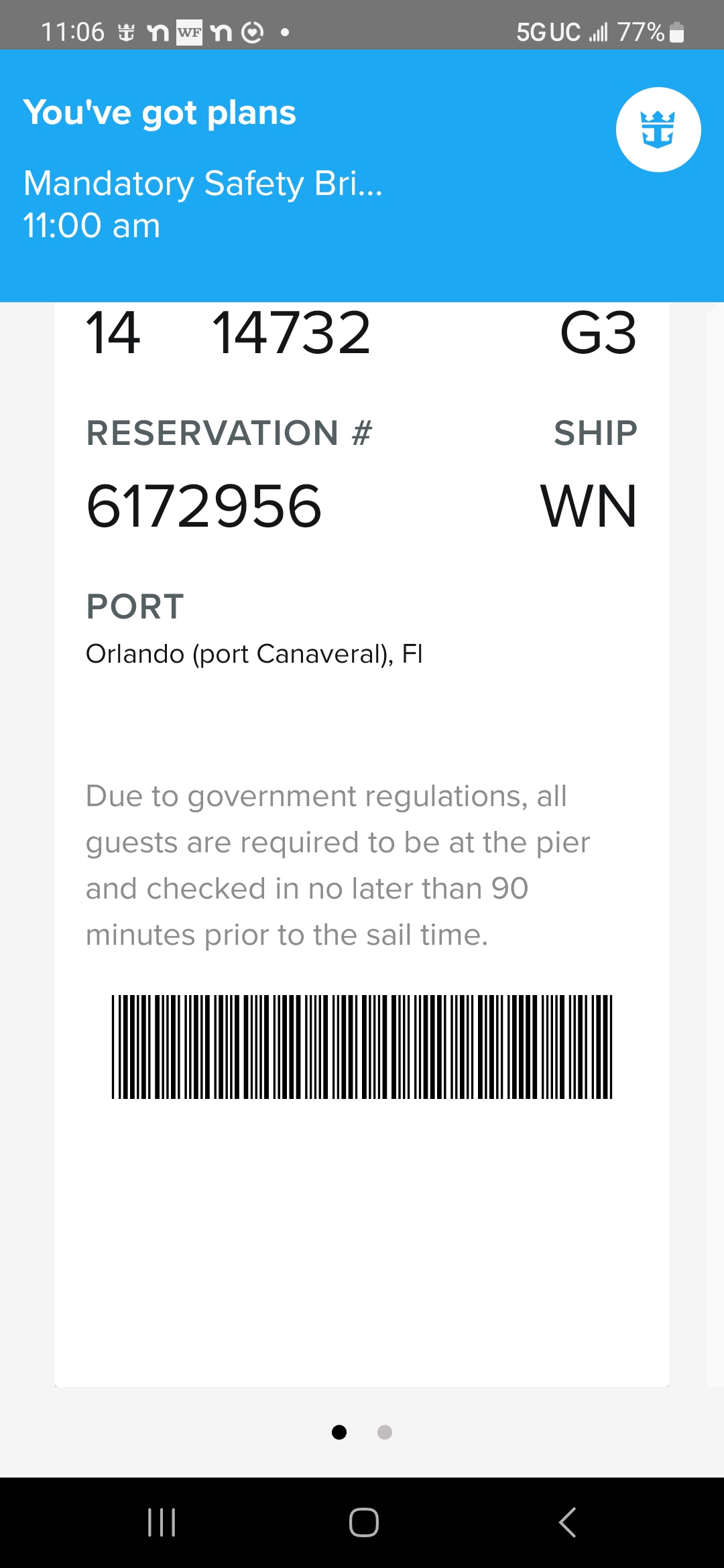Open the Mandatory Safety Briefing notification banner
Image resolution: width=724 pixels, height=1568 pixels.
click(362, 176)
